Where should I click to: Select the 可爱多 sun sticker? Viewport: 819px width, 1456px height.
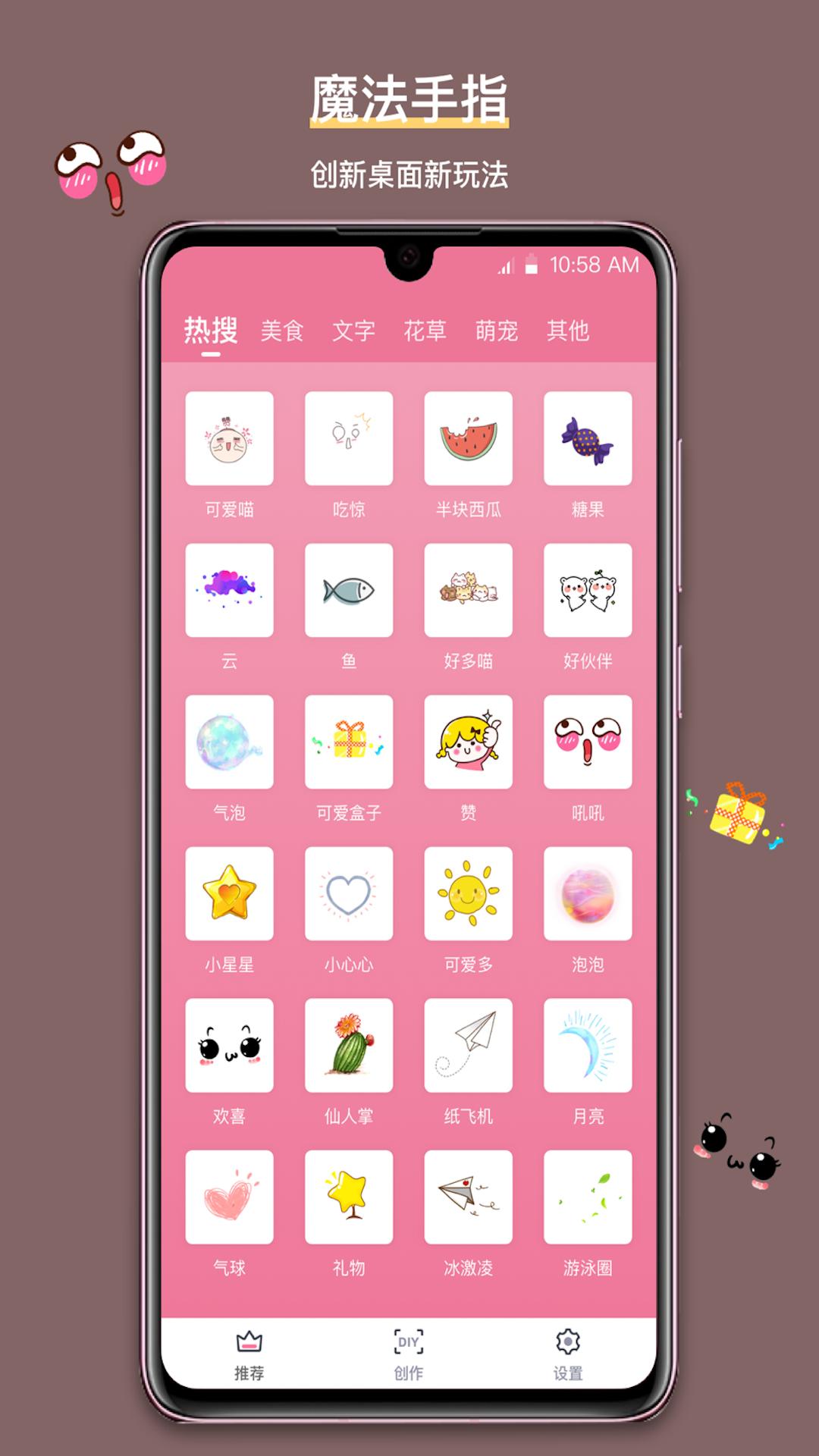tap(468, 895)
